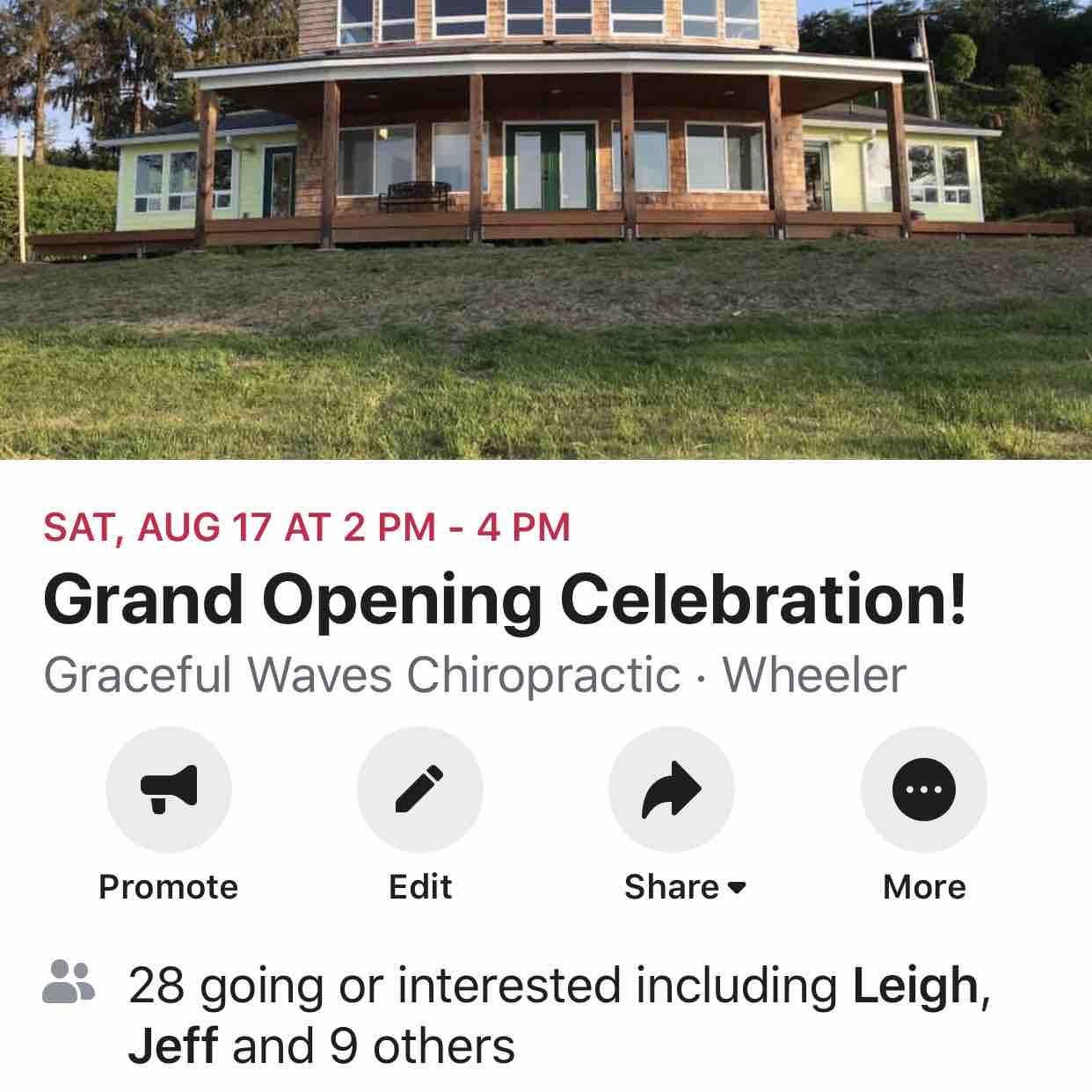
Task: Open the Graceful Waves Chiropractic page link
Action: coord(361,675)
